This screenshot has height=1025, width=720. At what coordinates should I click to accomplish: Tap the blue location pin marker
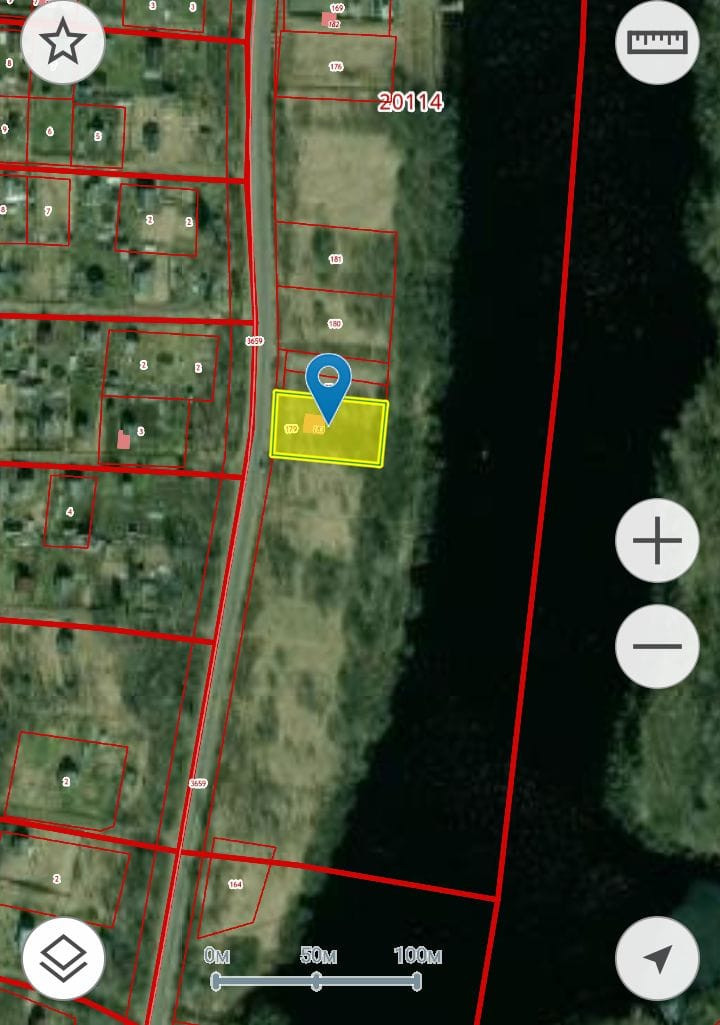point(329,380)
